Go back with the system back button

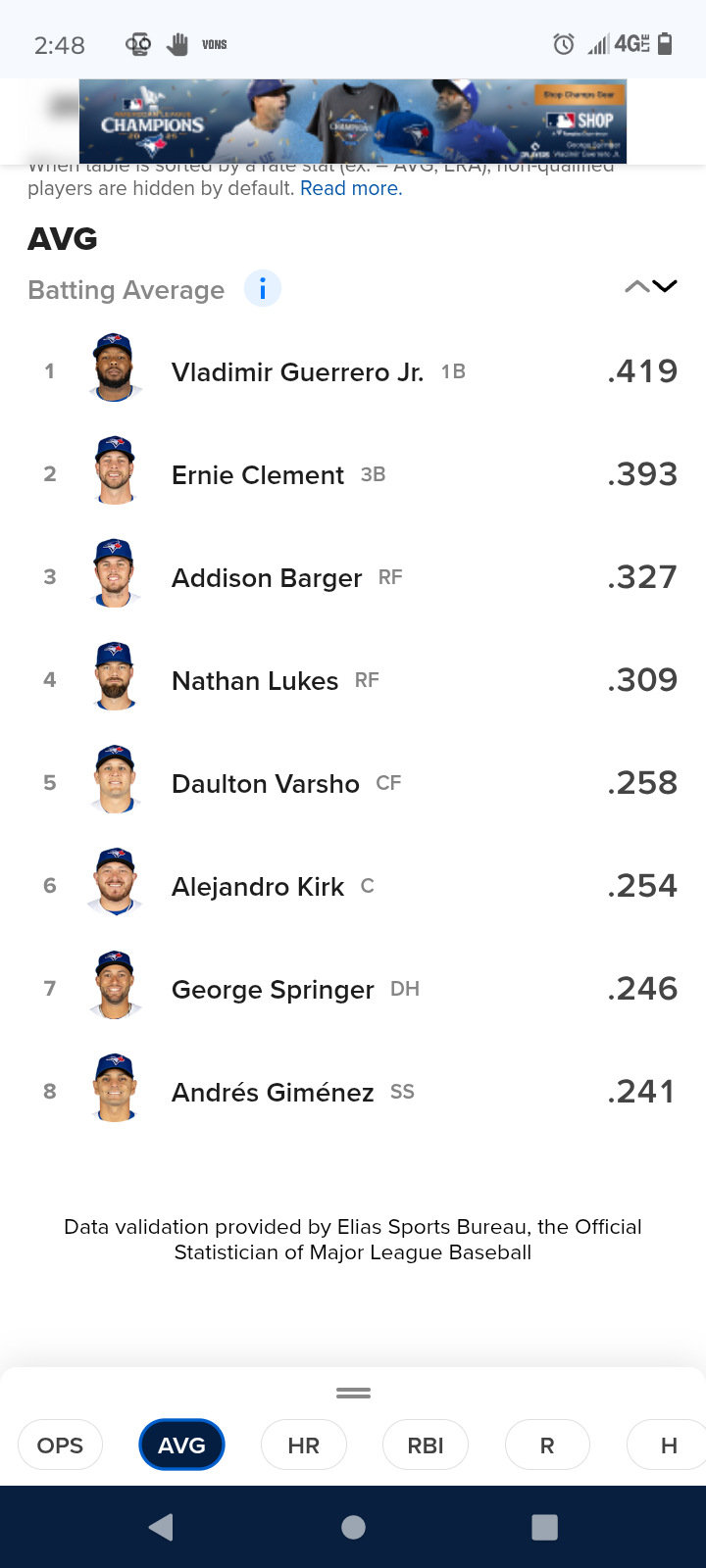(161, 1527)
